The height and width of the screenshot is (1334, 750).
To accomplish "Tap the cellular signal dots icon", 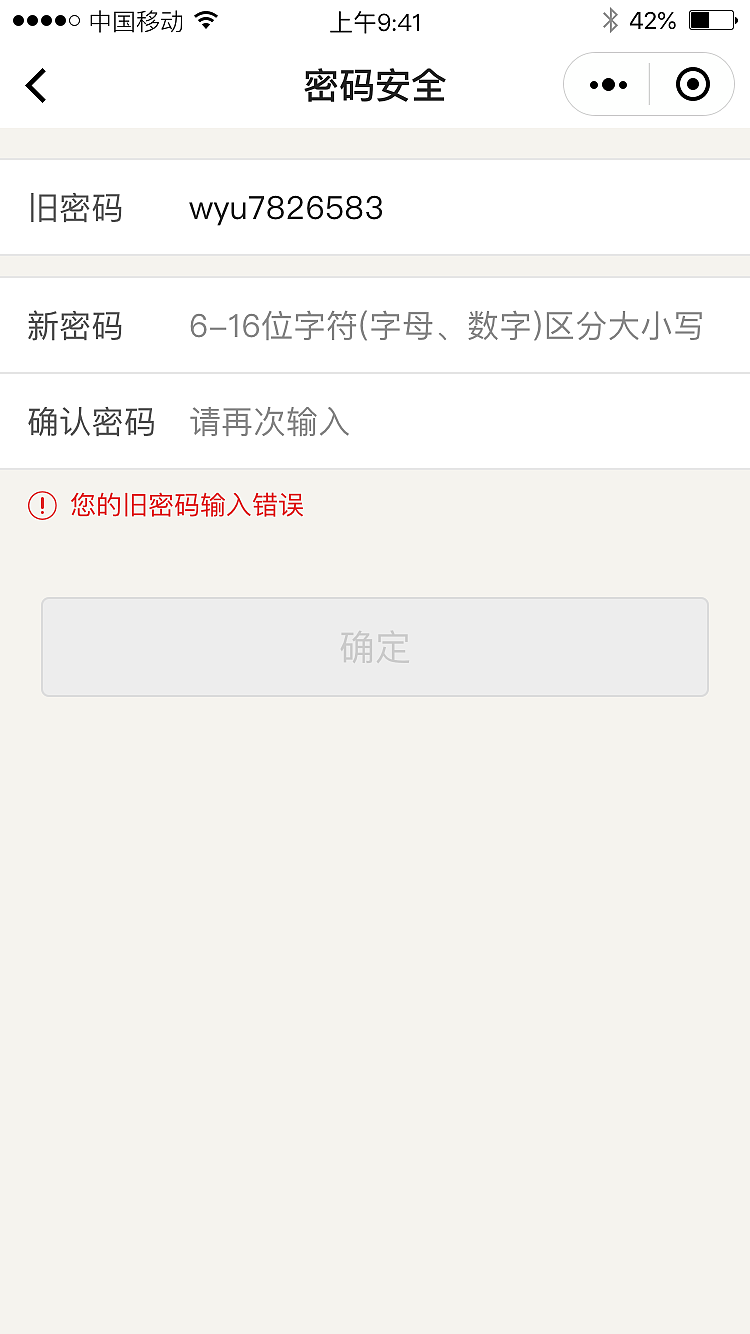I will (x=47, y=19).
